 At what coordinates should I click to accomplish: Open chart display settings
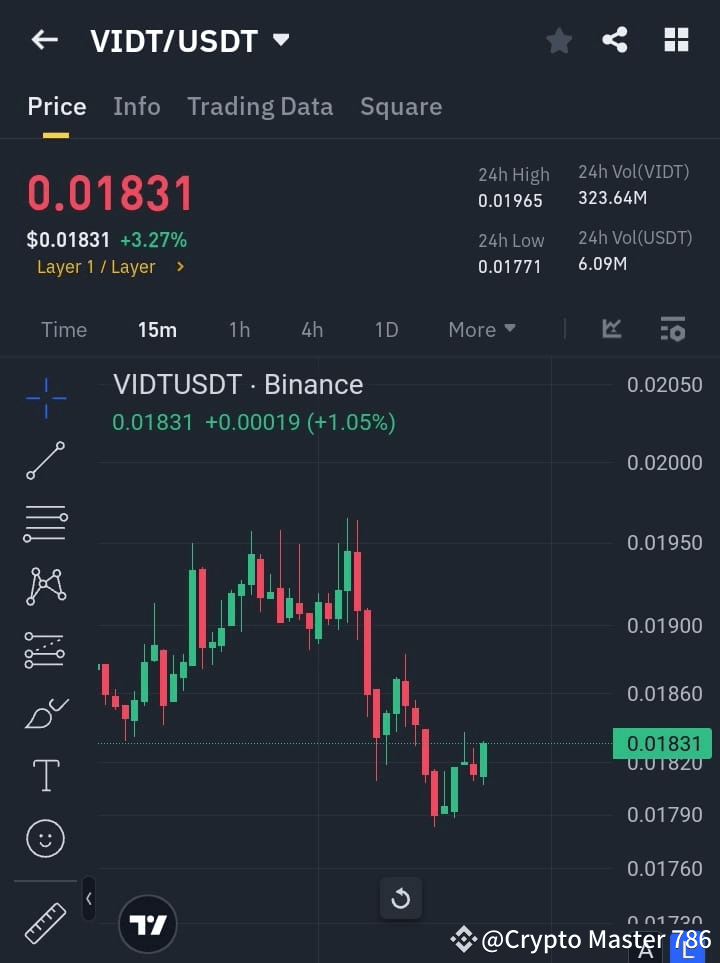(673, 329)
